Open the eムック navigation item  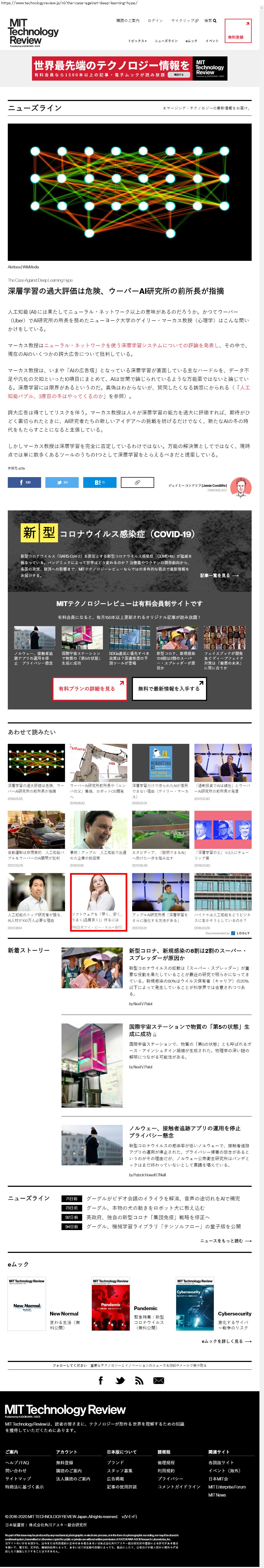(191, 41)
